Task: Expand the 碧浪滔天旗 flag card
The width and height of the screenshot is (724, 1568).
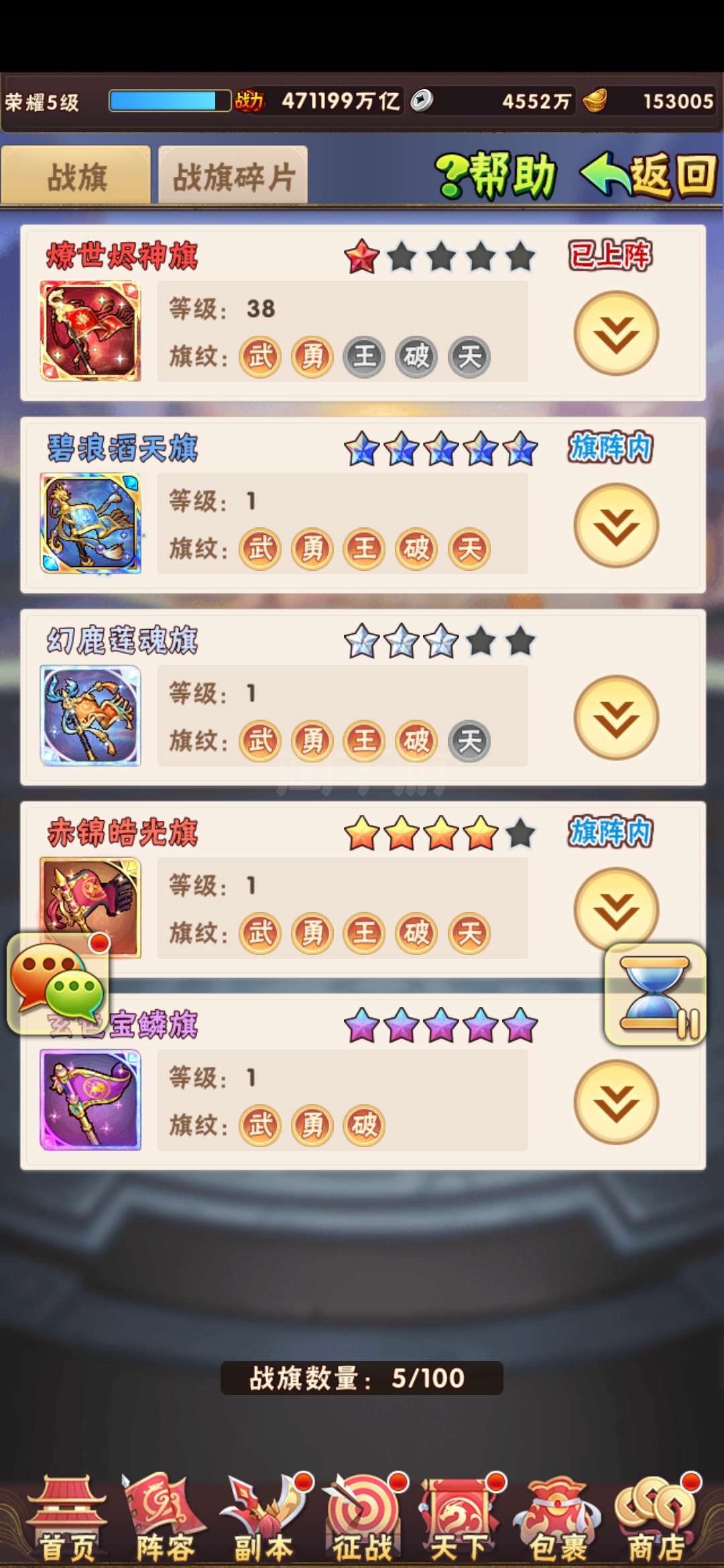Action: [x=616, y=525]
